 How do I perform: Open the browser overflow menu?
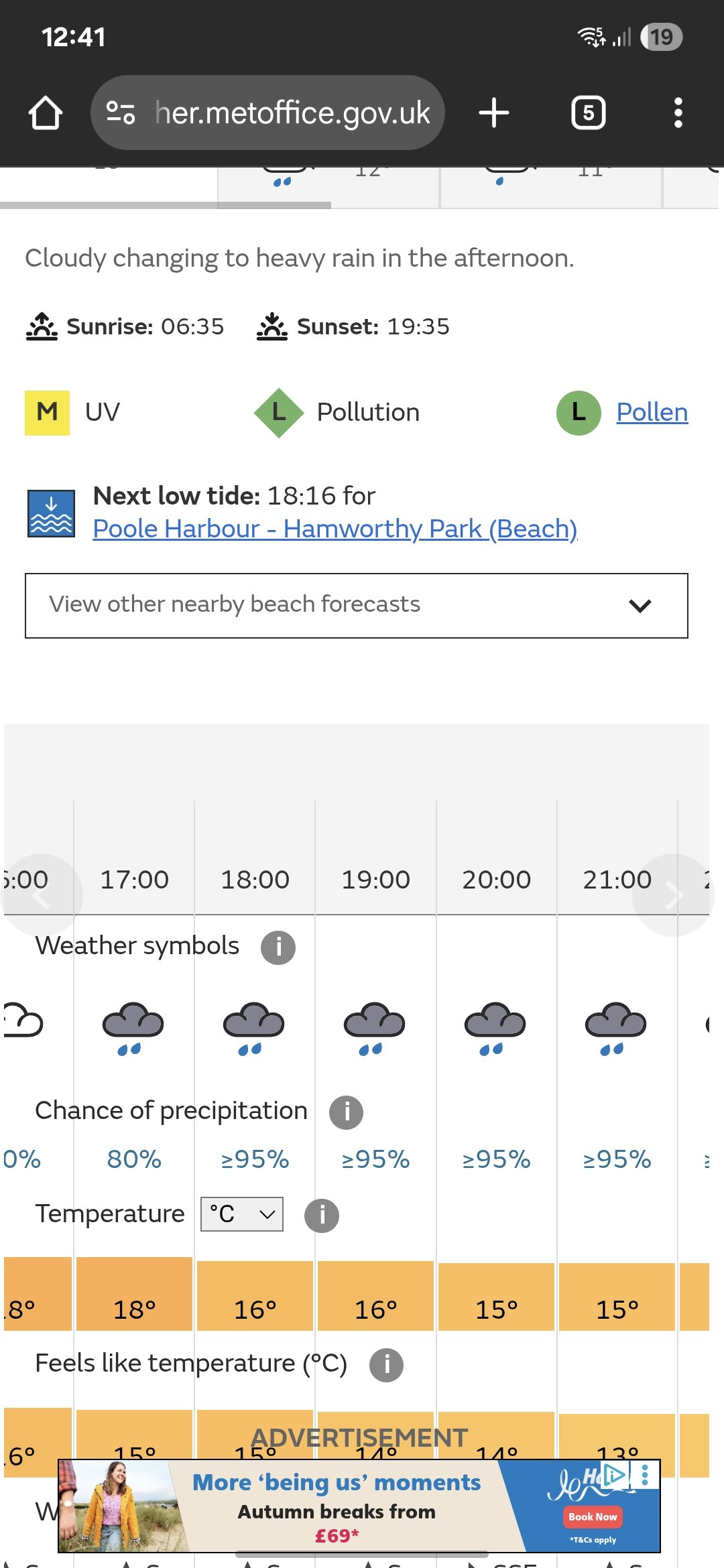click(678, 113)
